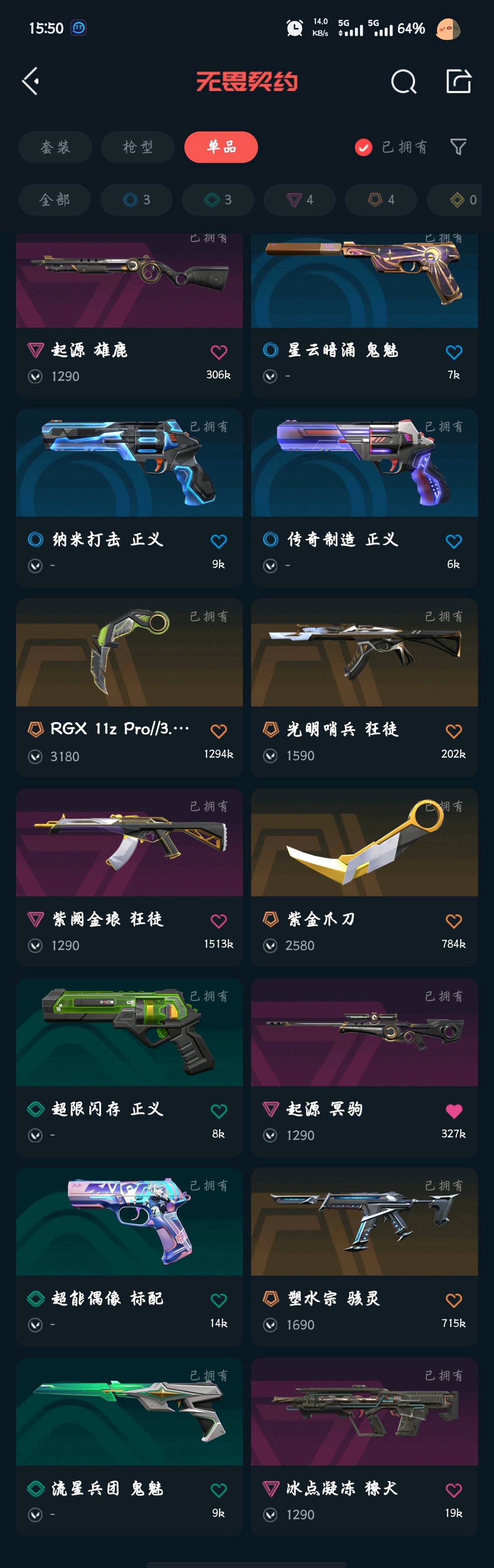Switch to the 枪型 tab
Viewport: 494px width, 1568px height.
click(x=138, y=147)
